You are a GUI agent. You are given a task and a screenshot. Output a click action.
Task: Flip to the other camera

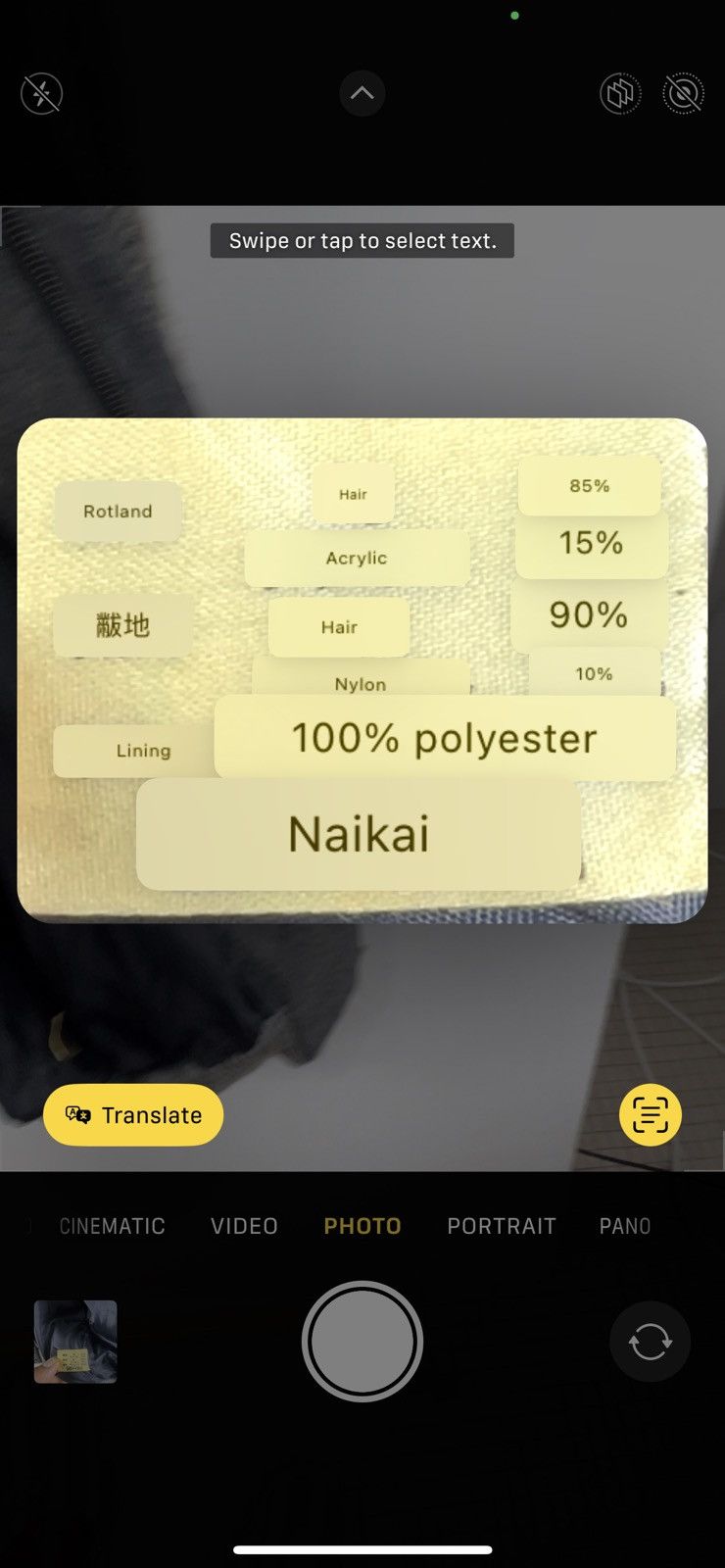click(x=650, y=1342)
